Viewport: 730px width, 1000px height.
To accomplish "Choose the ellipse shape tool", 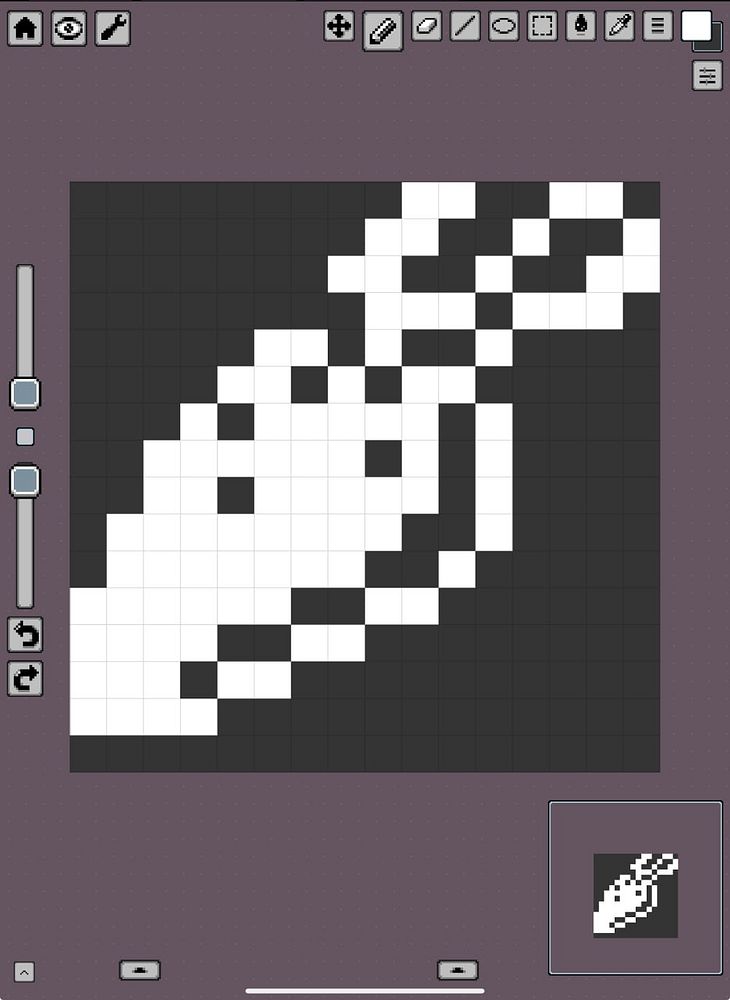I will coord(504,27).
